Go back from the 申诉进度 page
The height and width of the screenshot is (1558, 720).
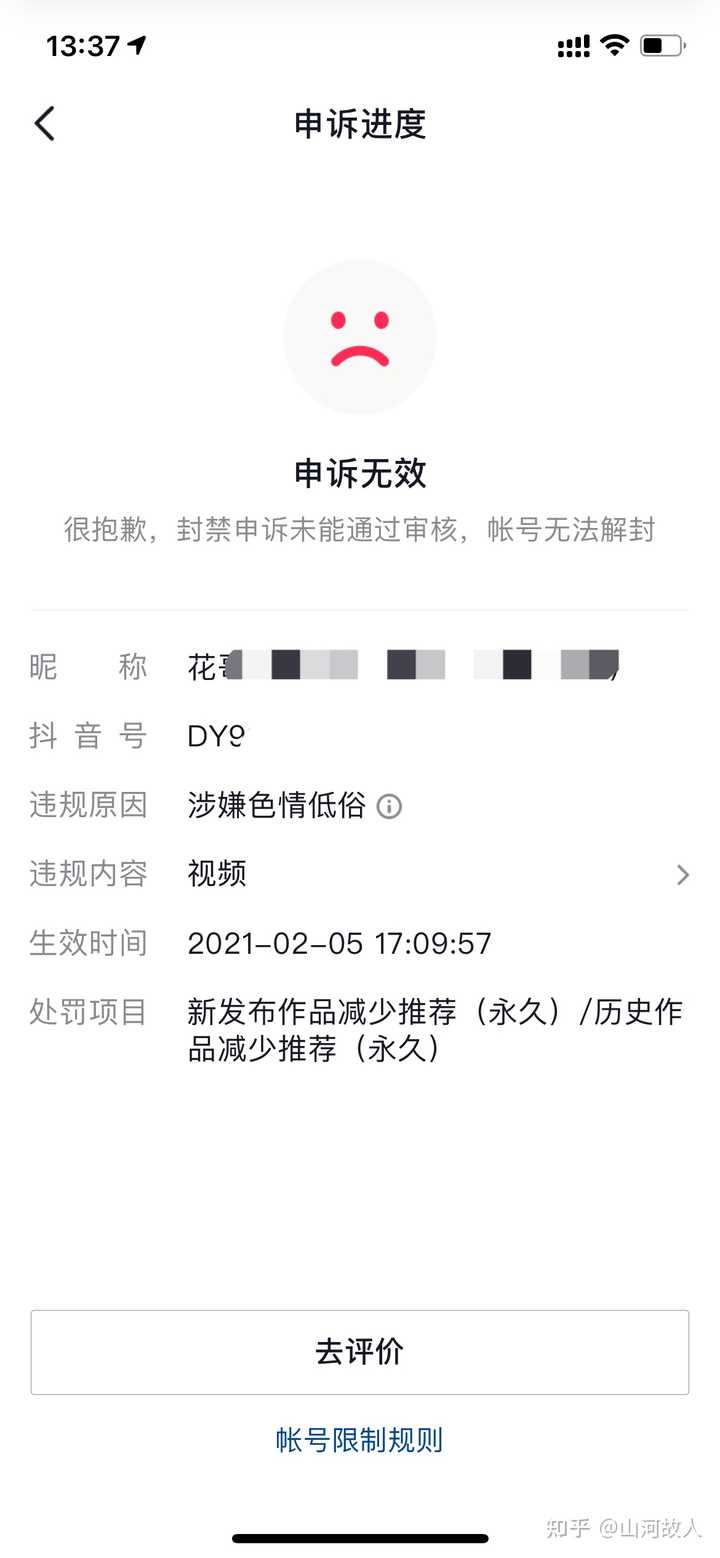[45, 124]
